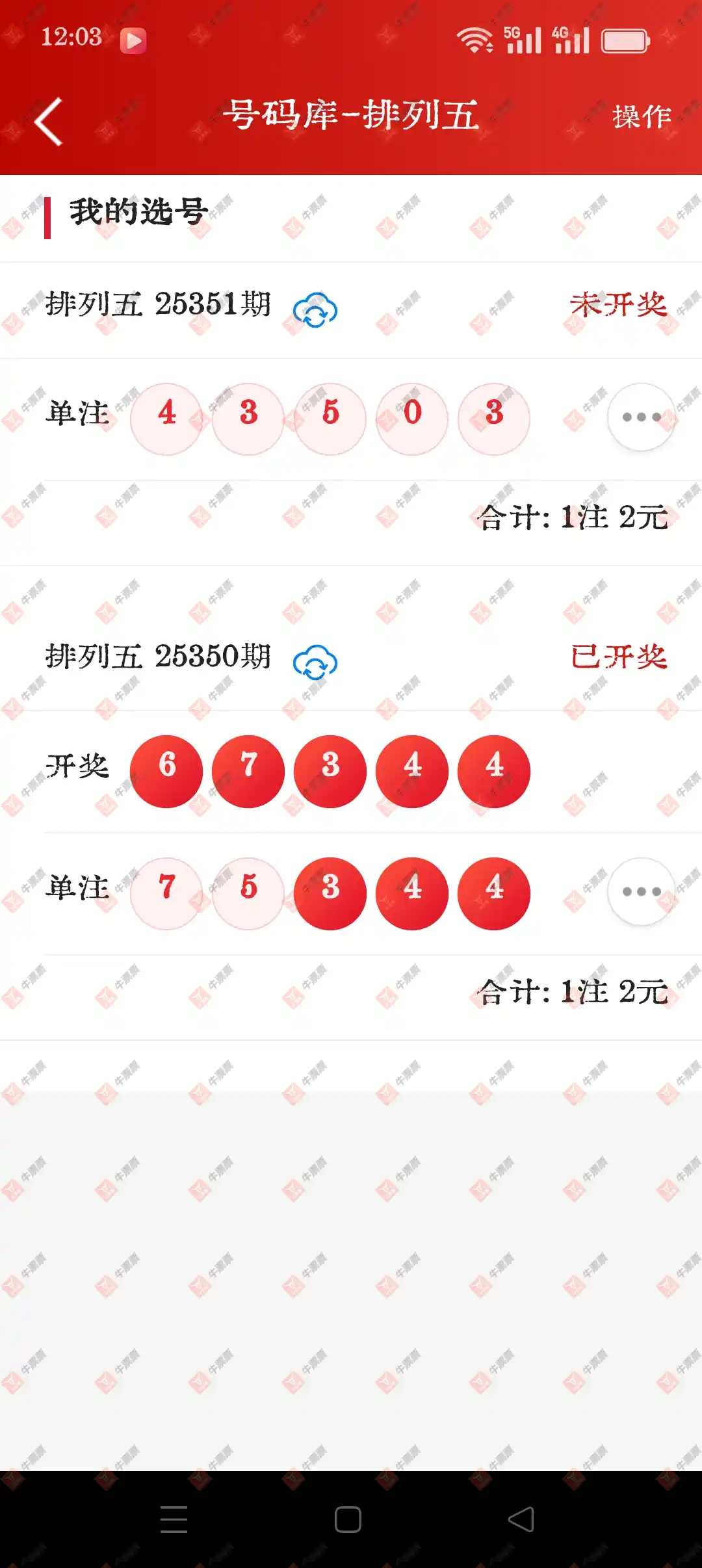The width and height of the screenshot is (702, 1568).
Task: Sync the 25351期 cloud icon
Action: (x=315, y=309)
